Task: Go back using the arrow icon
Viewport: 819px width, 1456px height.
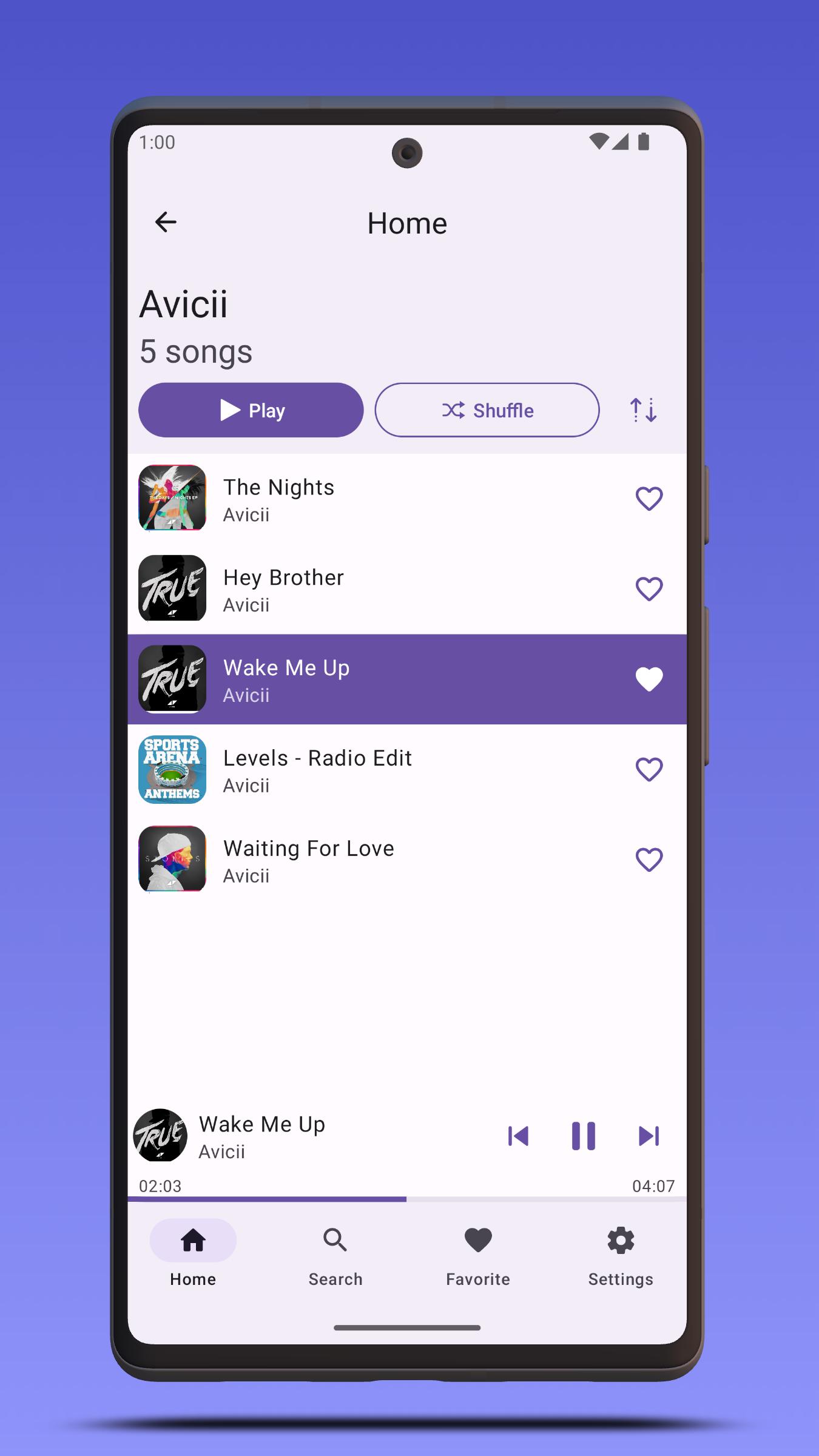Action: click(x=166, y=222)
